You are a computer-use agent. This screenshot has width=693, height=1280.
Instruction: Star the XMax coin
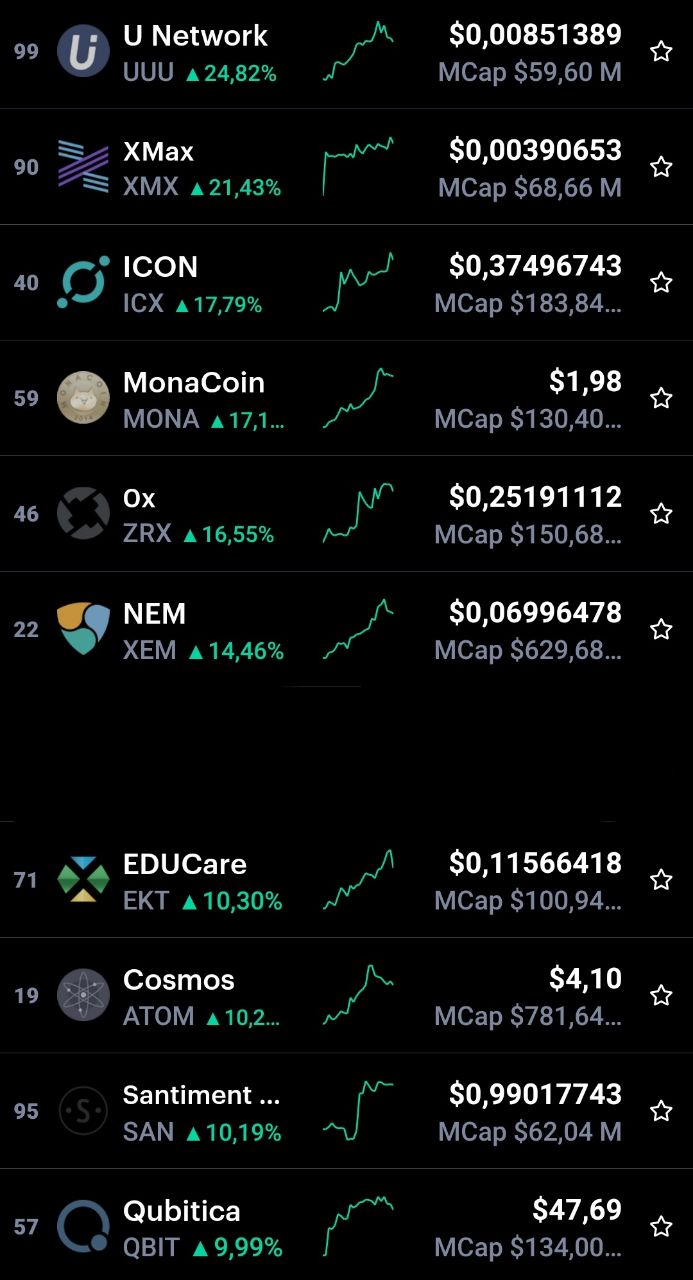tap(661, 167)
